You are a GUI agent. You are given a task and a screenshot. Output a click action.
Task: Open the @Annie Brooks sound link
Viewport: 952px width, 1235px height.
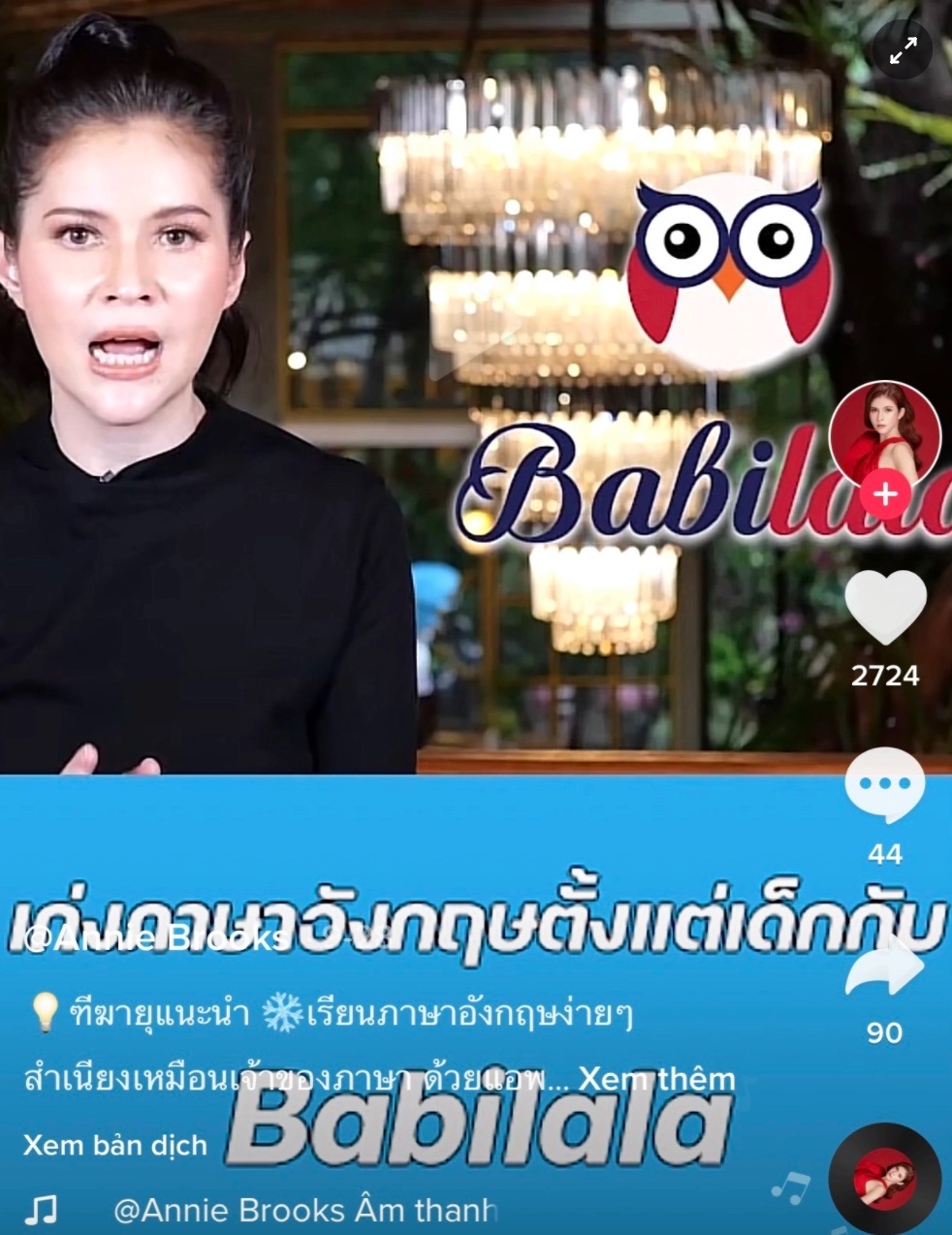pyautogui.click(x=304, y=1210)
